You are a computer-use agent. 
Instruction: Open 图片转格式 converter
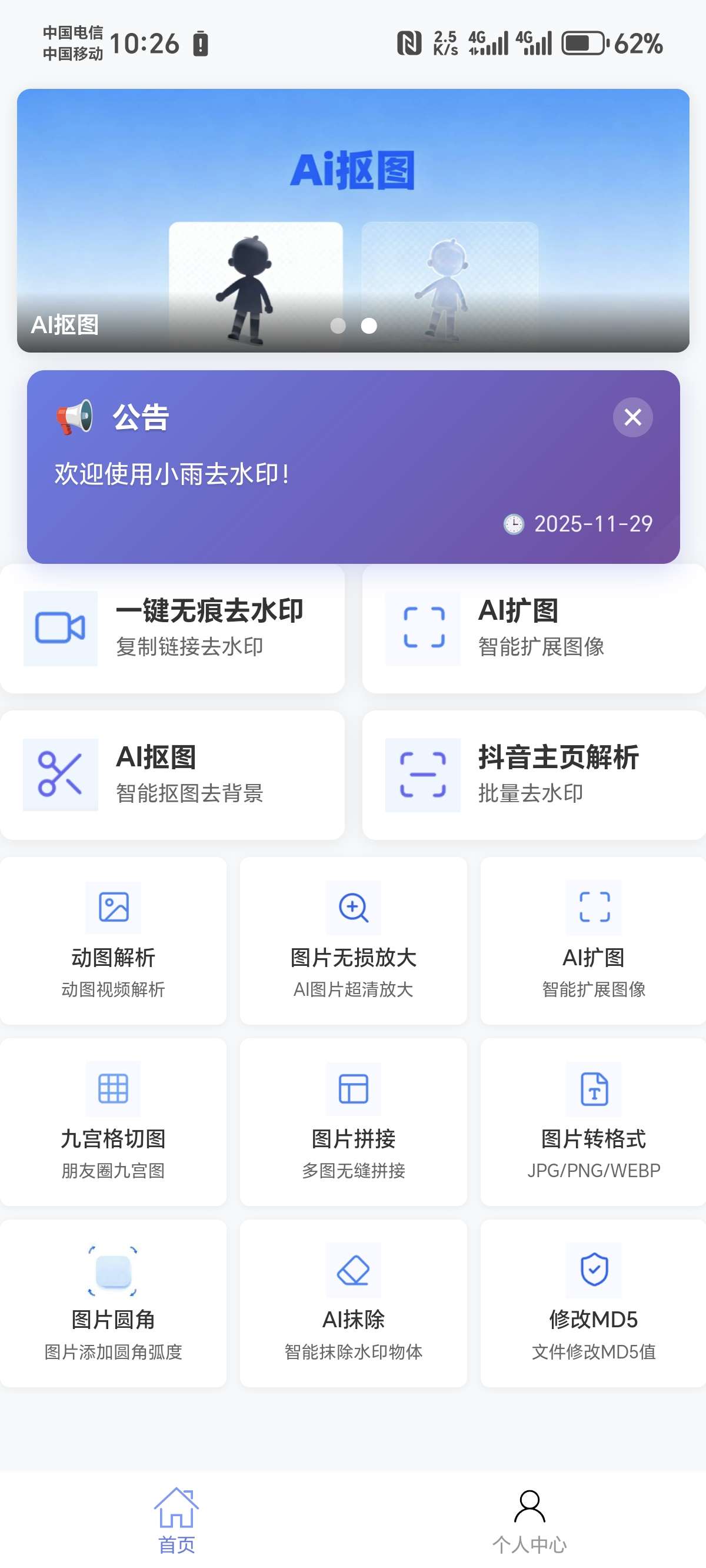tap(594, 1121)
